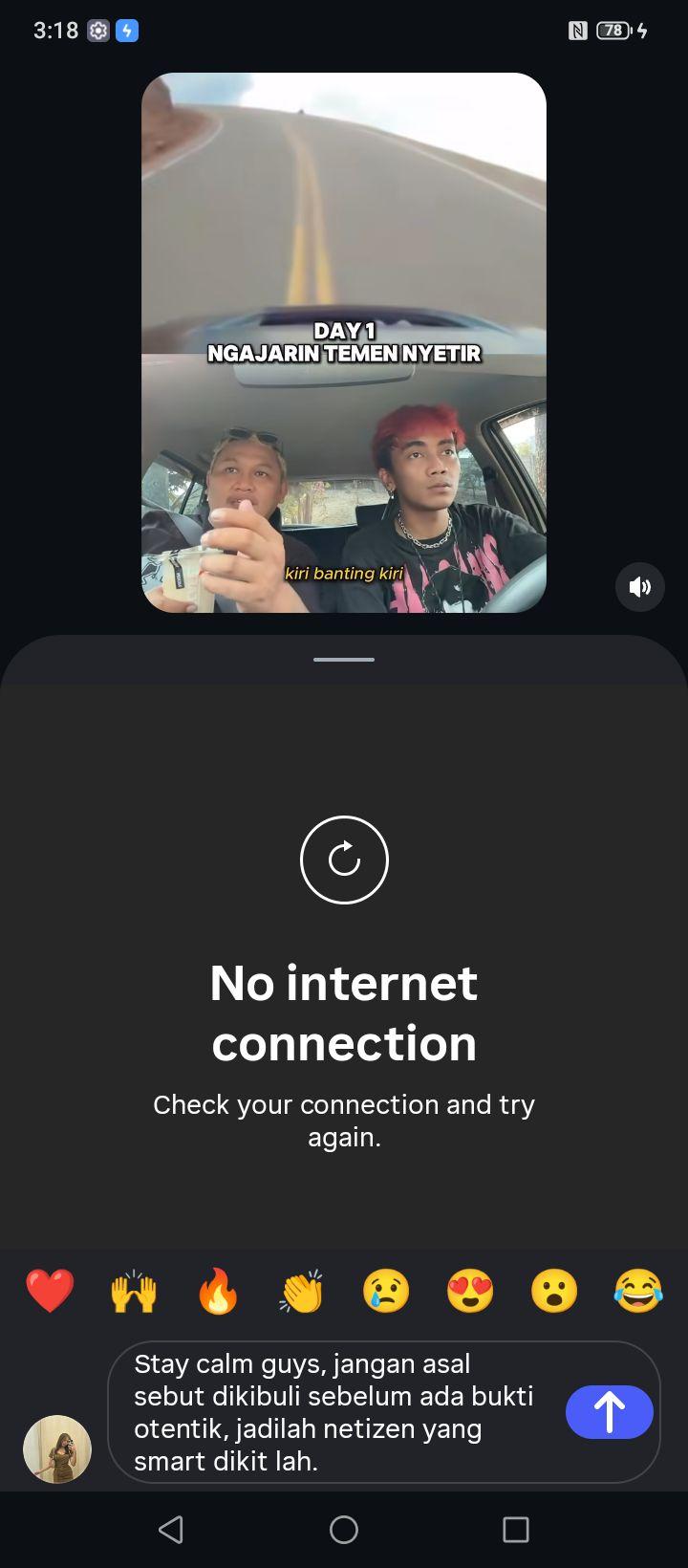Insert the raised hands emoji
Image resolution: width=688 pixels, height=1568 pixels.
[x=134, y=1292]
